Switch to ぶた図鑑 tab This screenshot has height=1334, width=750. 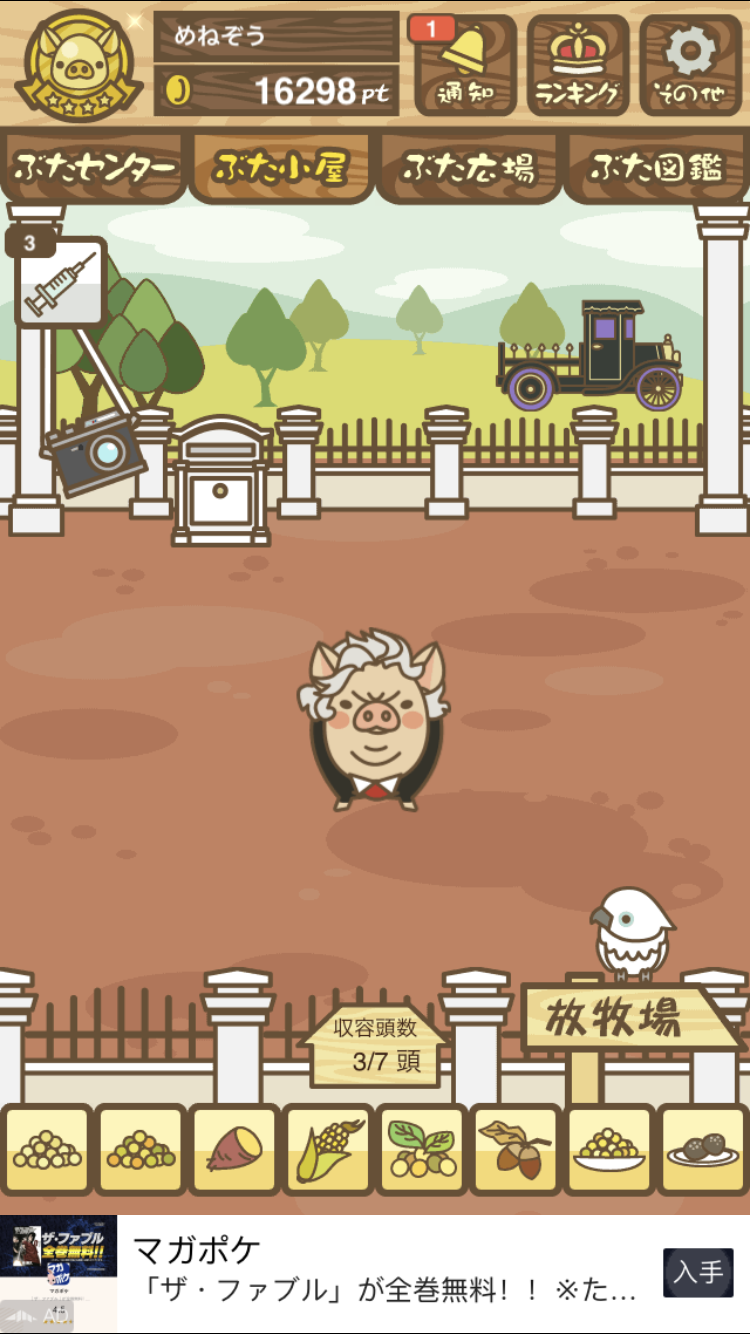tap(656, 168)
